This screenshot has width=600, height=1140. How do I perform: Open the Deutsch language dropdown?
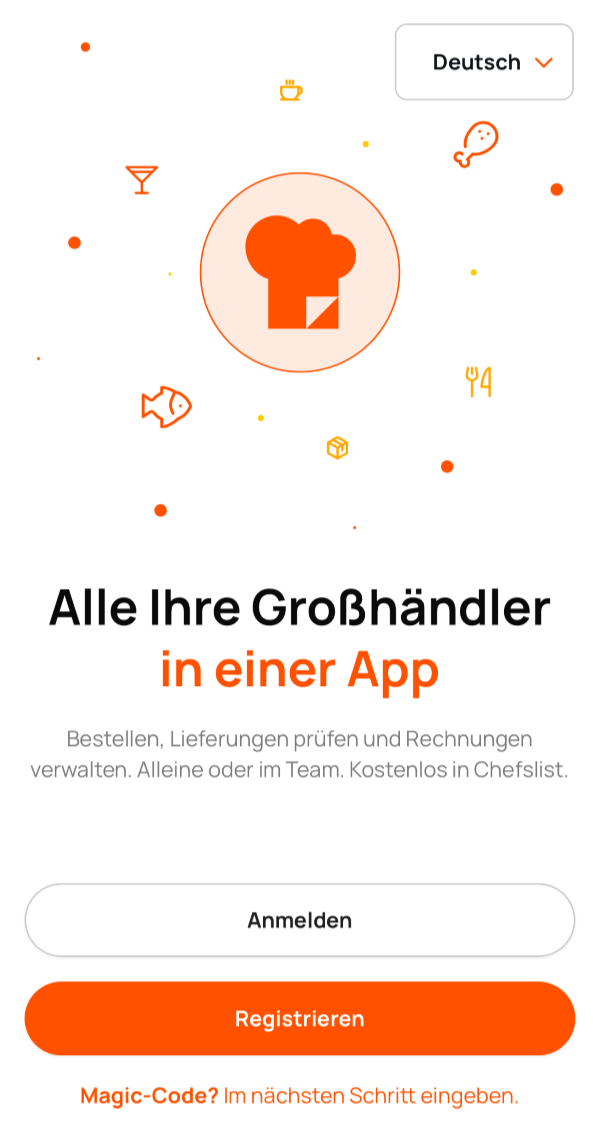(x=484, y=62)
